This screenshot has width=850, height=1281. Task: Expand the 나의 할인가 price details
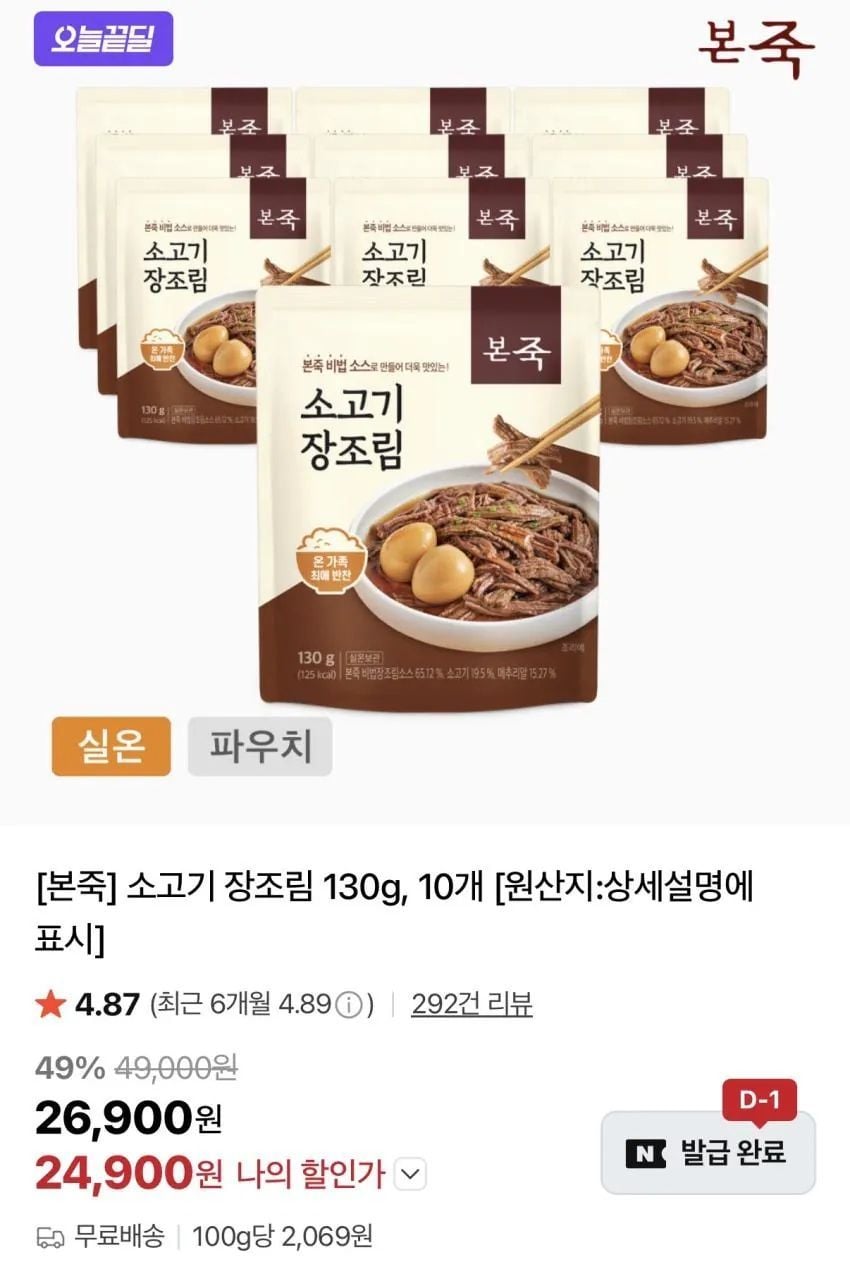[x=413, y=1173]
